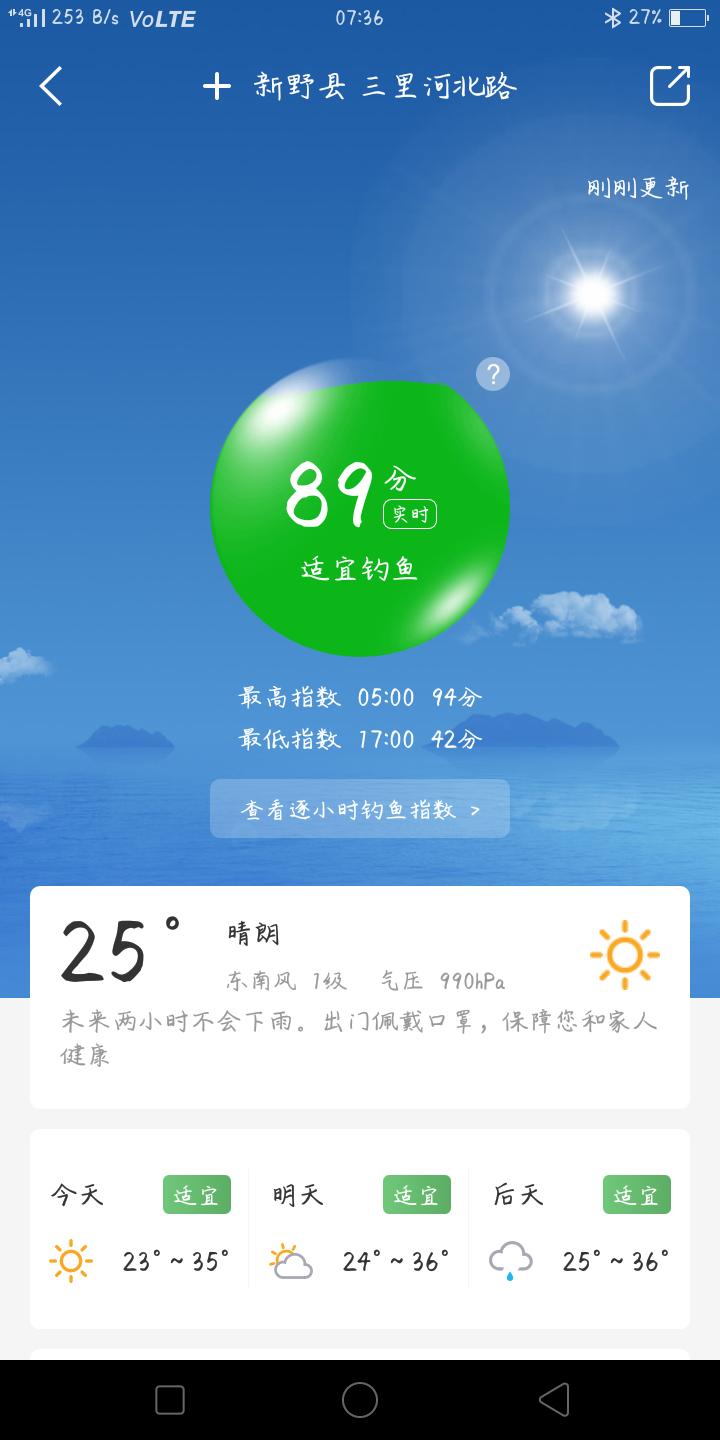The image size is (720, 1440).
Task: Expand the arrow on the hourly index button
Action: click(x=477, y=808)
